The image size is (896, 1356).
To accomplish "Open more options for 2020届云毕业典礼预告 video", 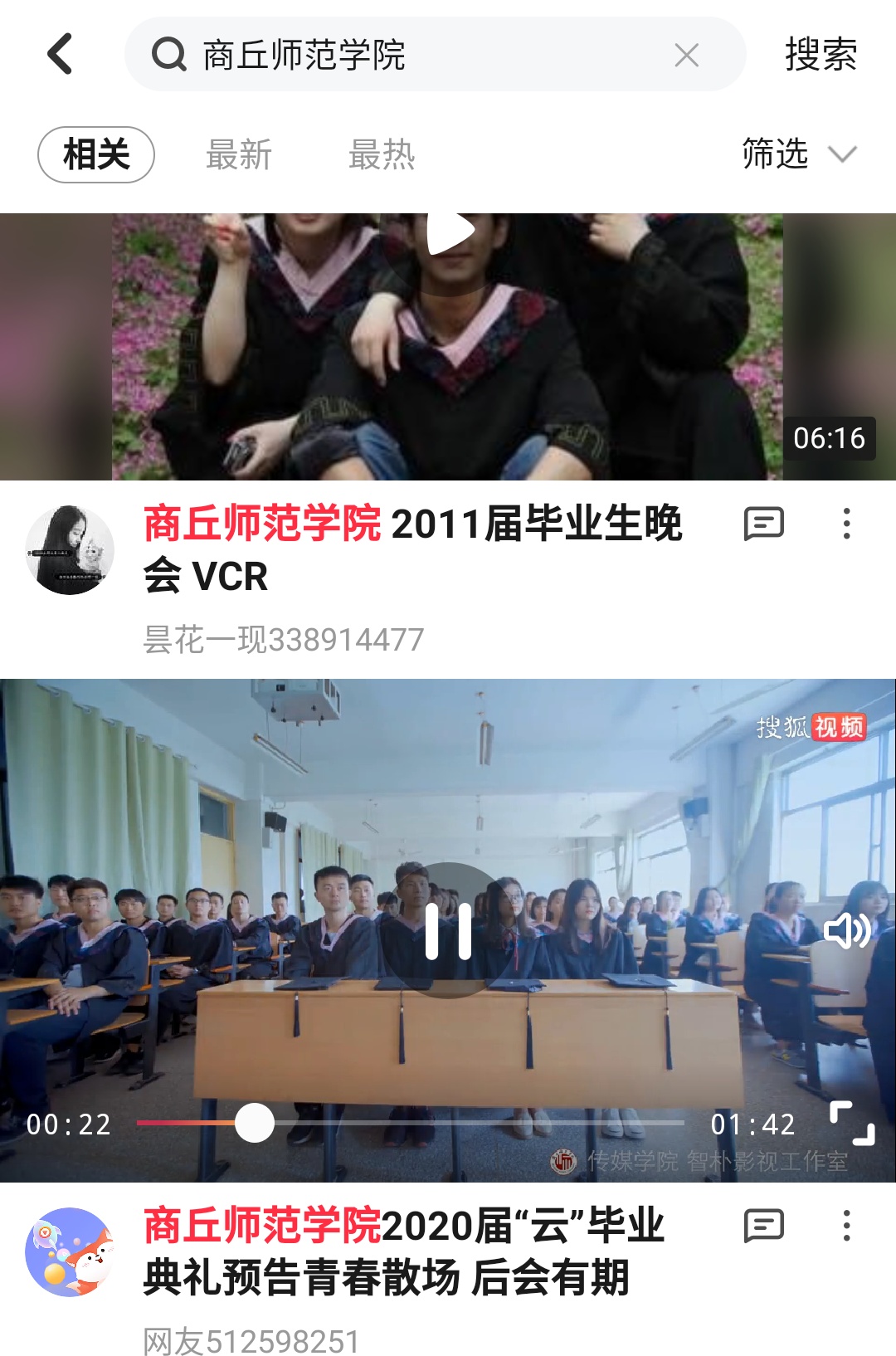I will click(x=846, y=1226).
